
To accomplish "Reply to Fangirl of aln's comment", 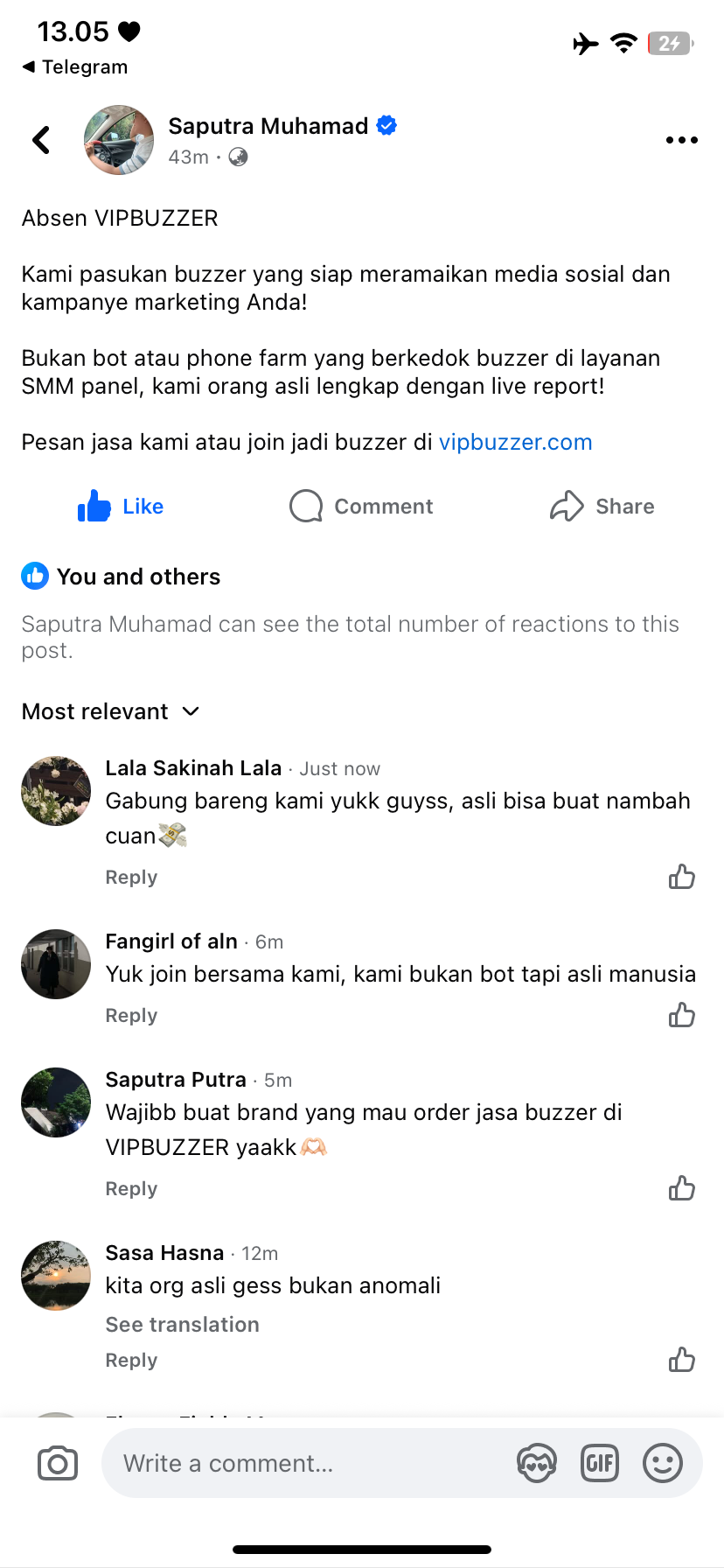I will 131,1016.
